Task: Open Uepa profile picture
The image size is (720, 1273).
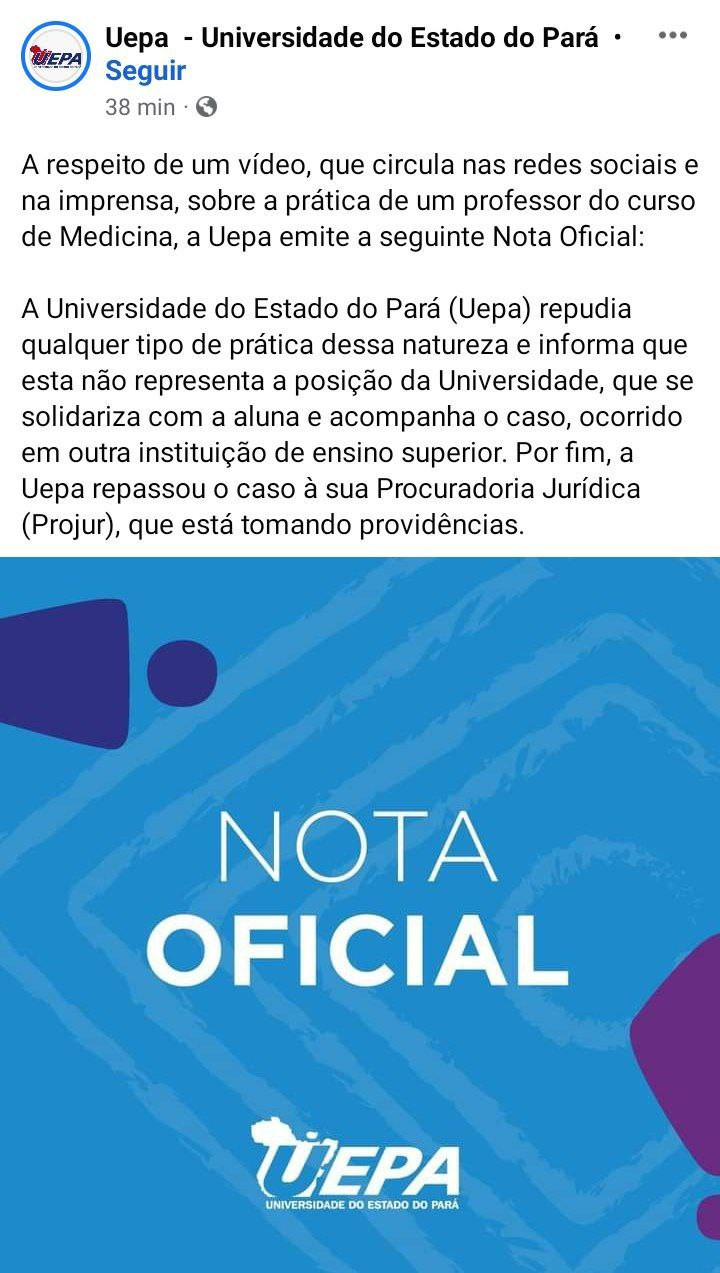Action: point(56,56)
